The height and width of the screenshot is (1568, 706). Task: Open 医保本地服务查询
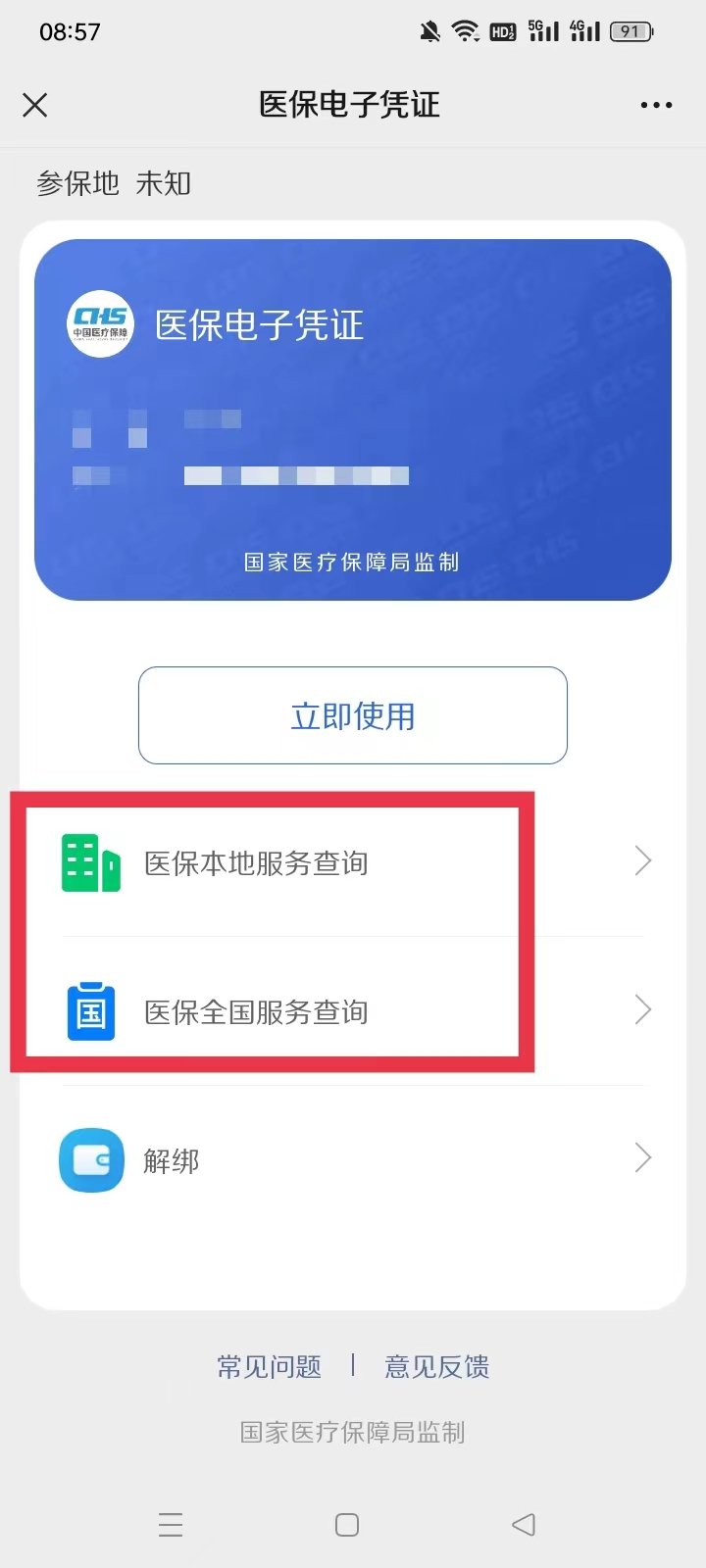click(x=353, y=862)
